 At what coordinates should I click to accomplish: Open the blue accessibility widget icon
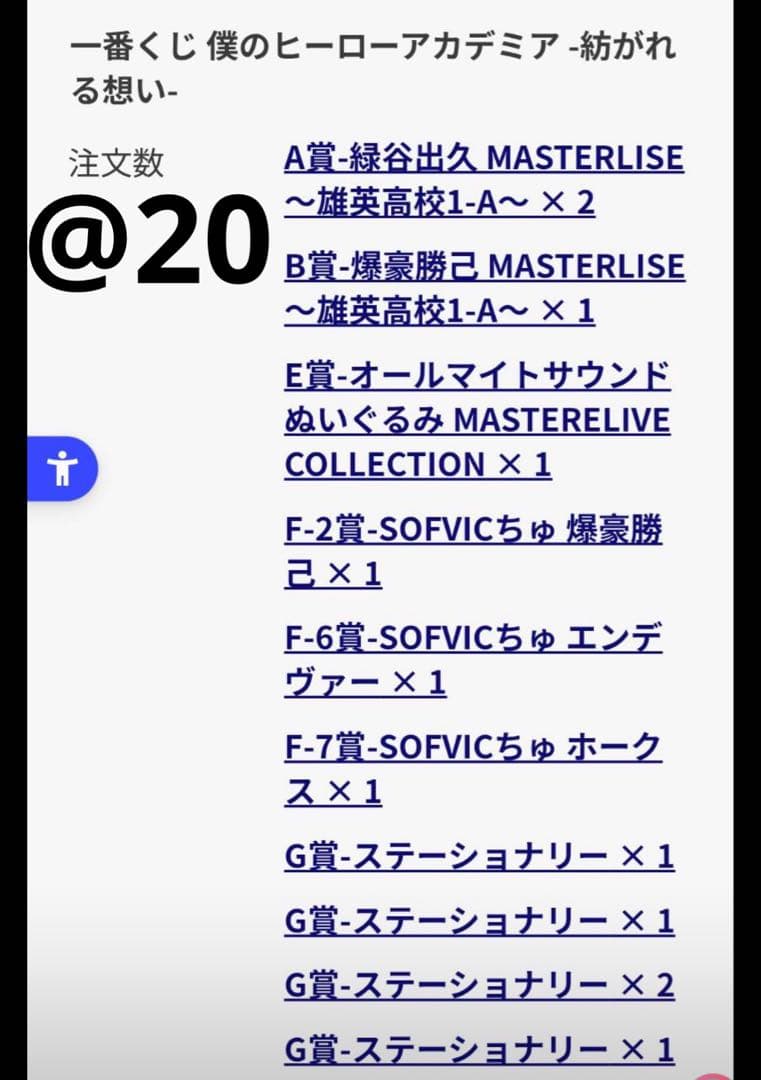[x=64, y=466]
